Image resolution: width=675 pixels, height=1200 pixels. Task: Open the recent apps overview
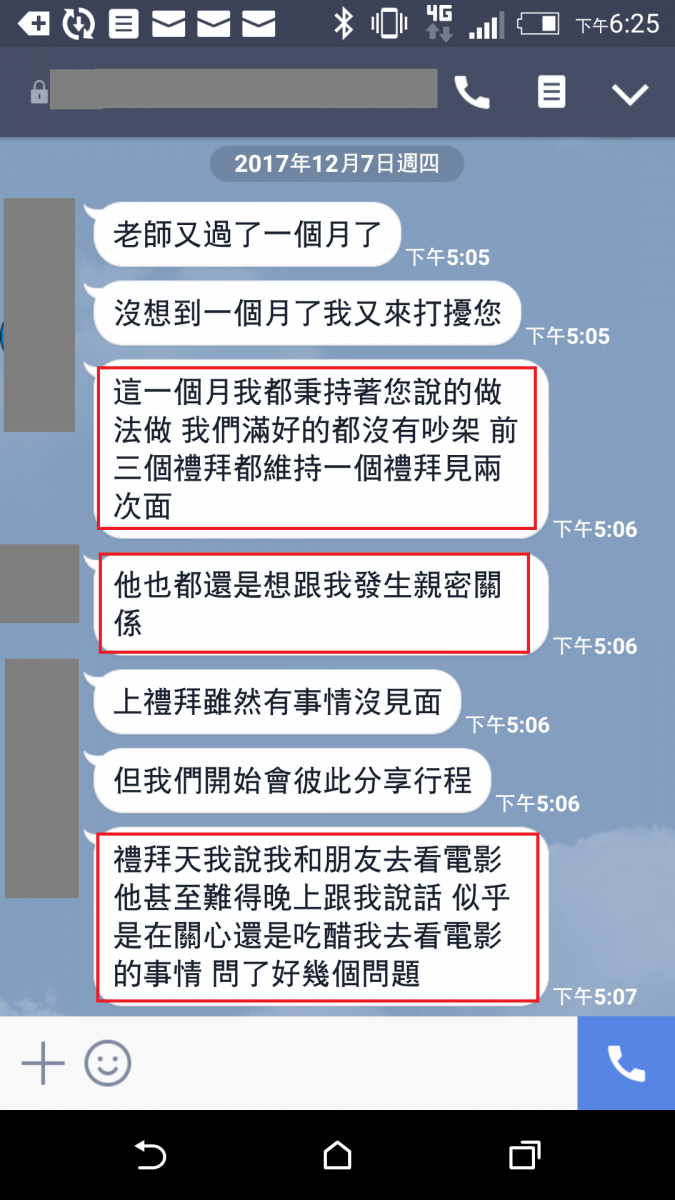(x=524, y=1156)
